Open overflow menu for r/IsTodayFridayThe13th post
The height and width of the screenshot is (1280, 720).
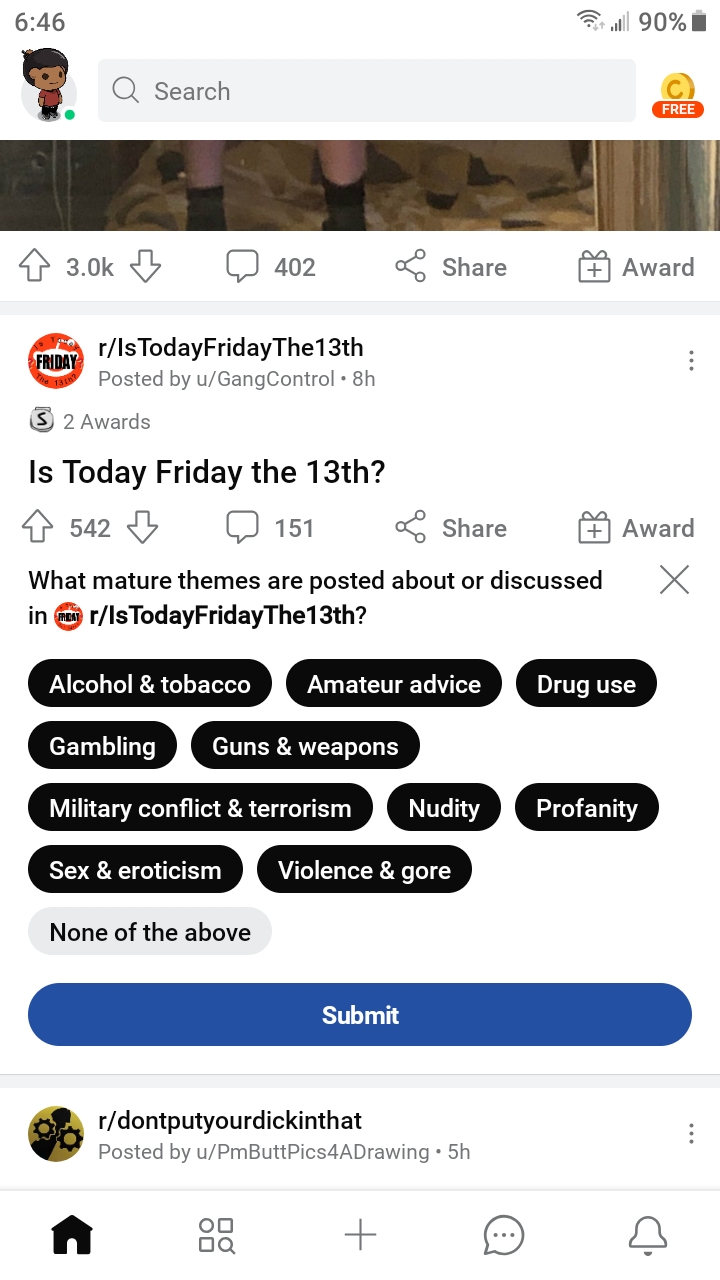pyautogui.click(x=691, y=361)
